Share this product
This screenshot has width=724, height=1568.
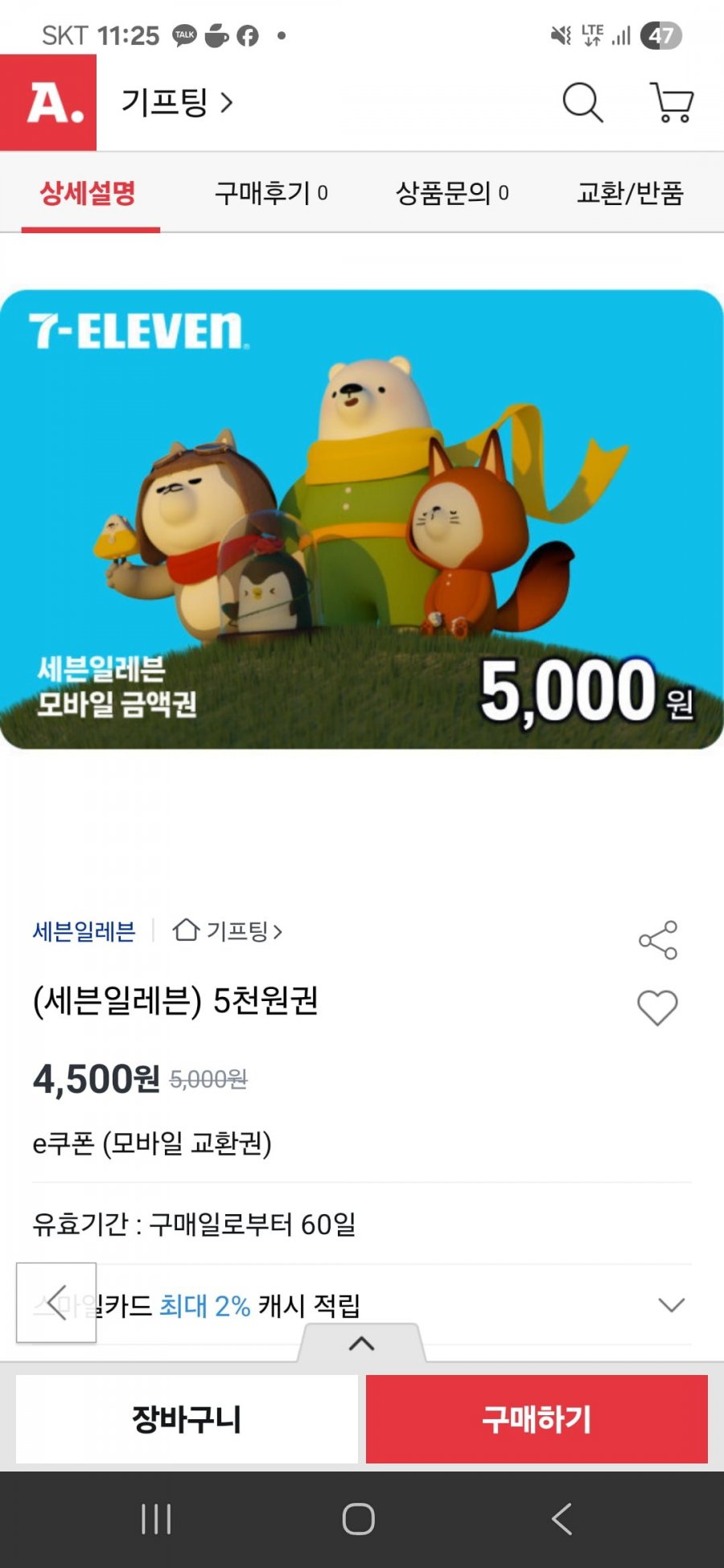[658, 940]
